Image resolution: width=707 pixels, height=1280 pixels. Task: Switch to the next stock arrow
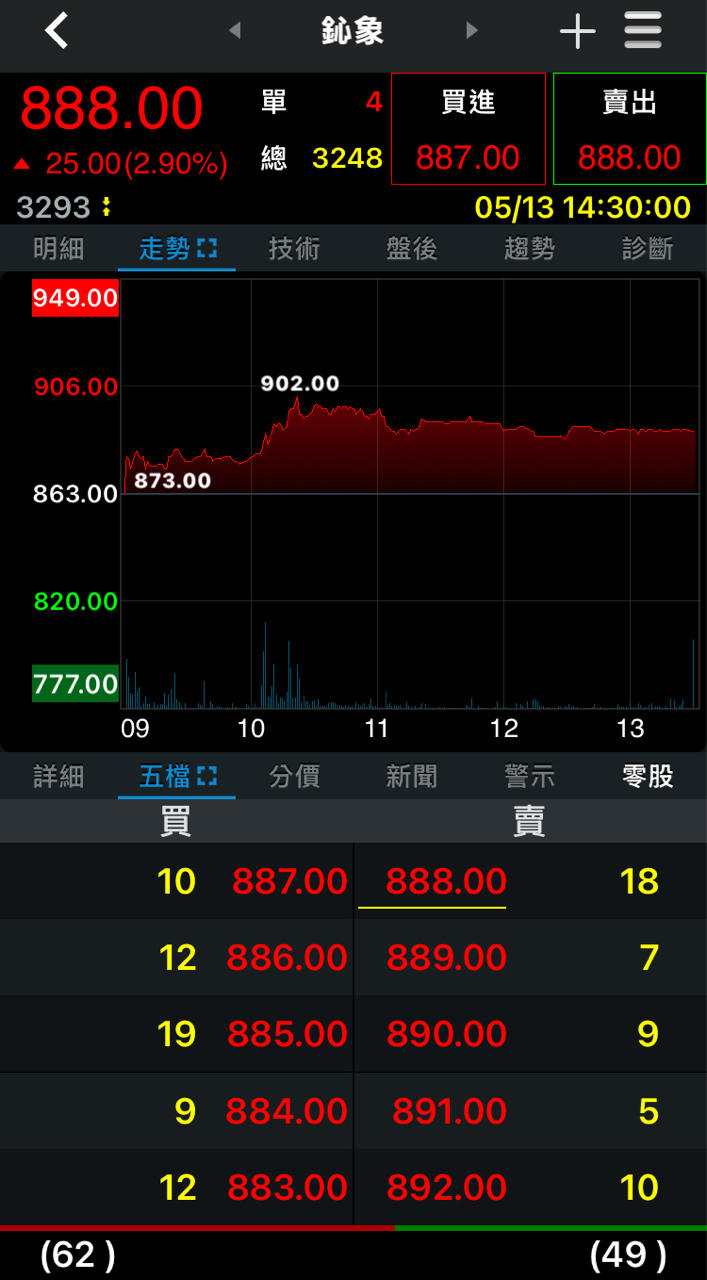tap(471, 31)
